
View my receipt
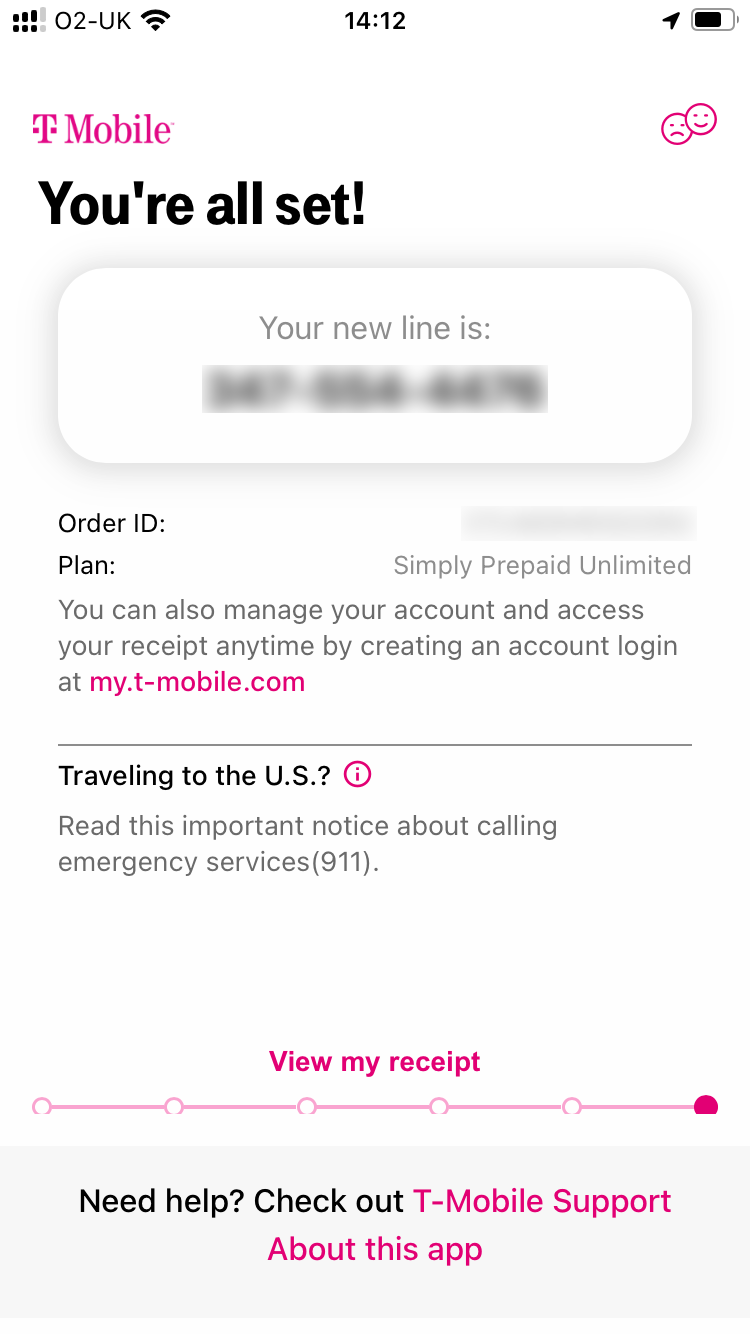coord(375,1062)
